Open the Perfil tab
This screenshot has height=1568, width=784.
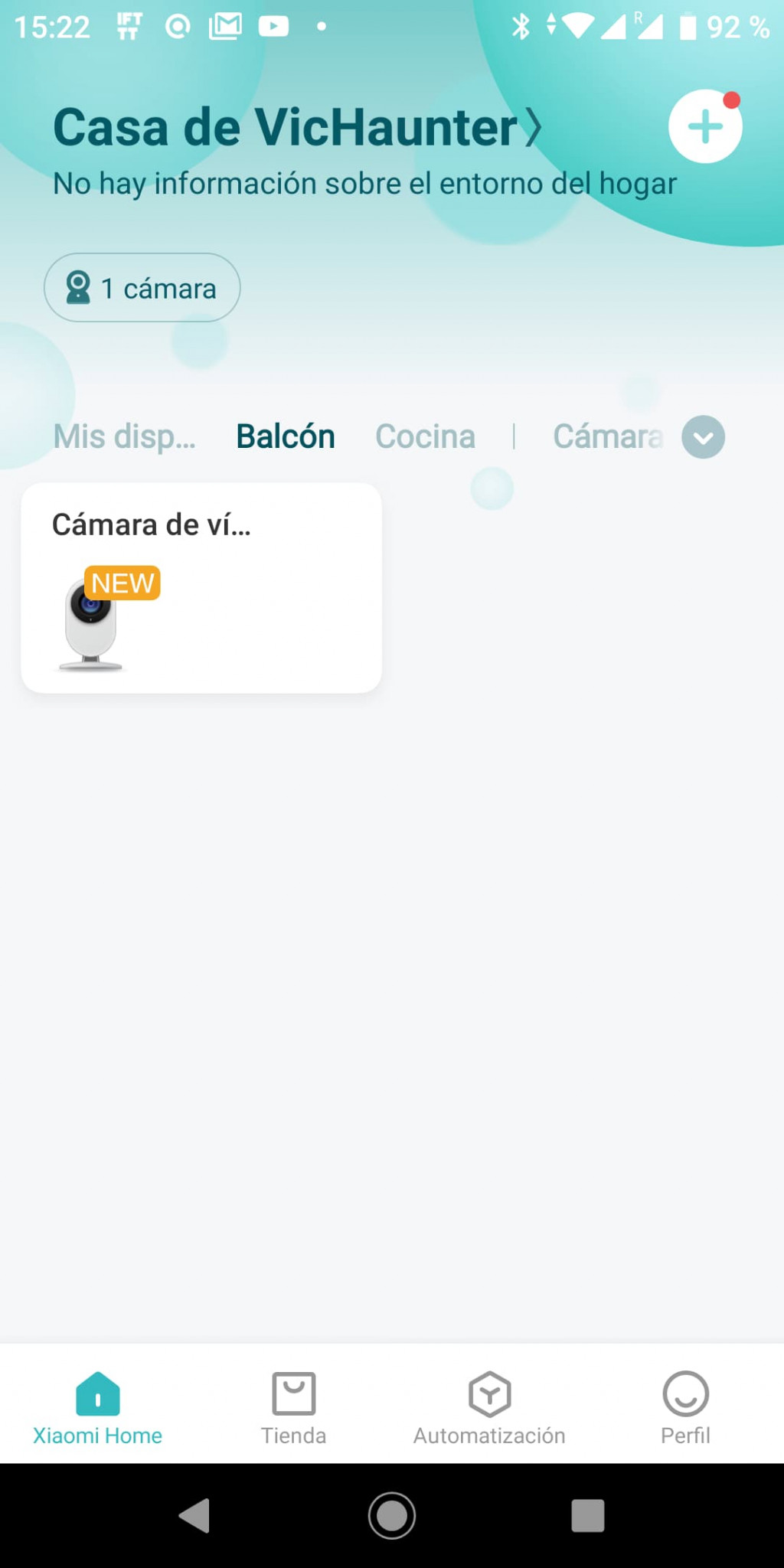tap(686, 1407)
